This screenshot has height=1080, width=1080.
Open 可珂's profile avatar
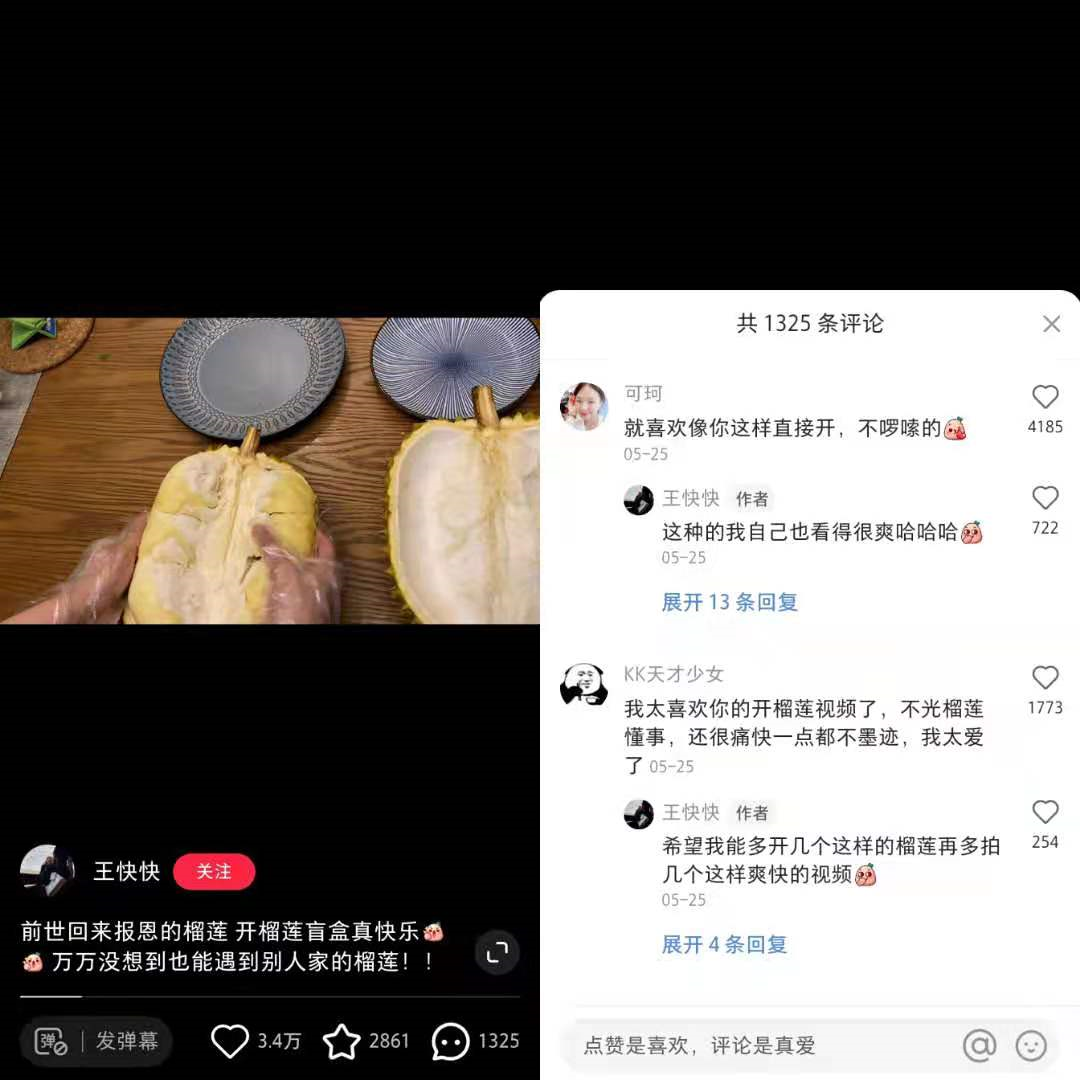pyautogui.click(x=584, y=407)
